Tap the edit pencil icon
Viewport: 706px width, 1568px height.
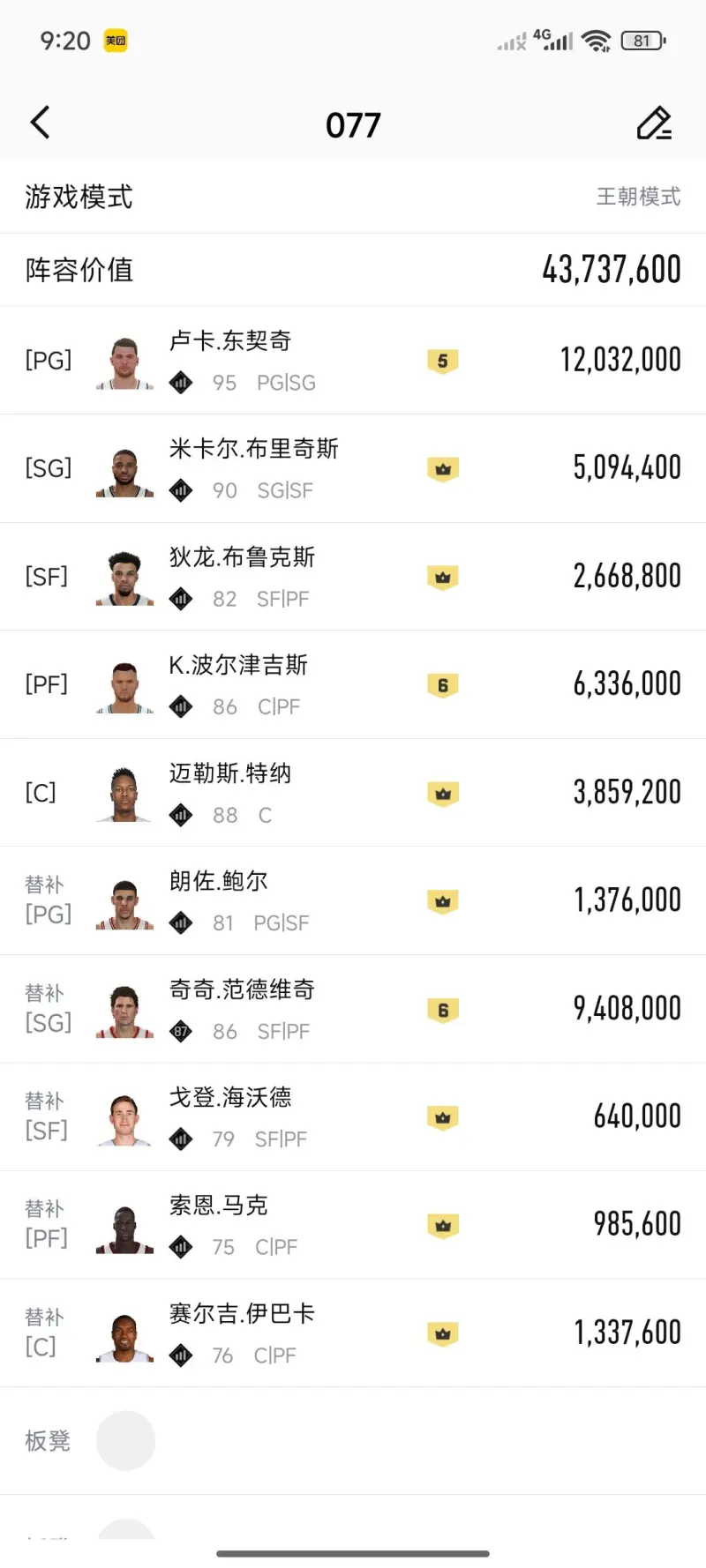pyautogui.click(x=654, y=123)
